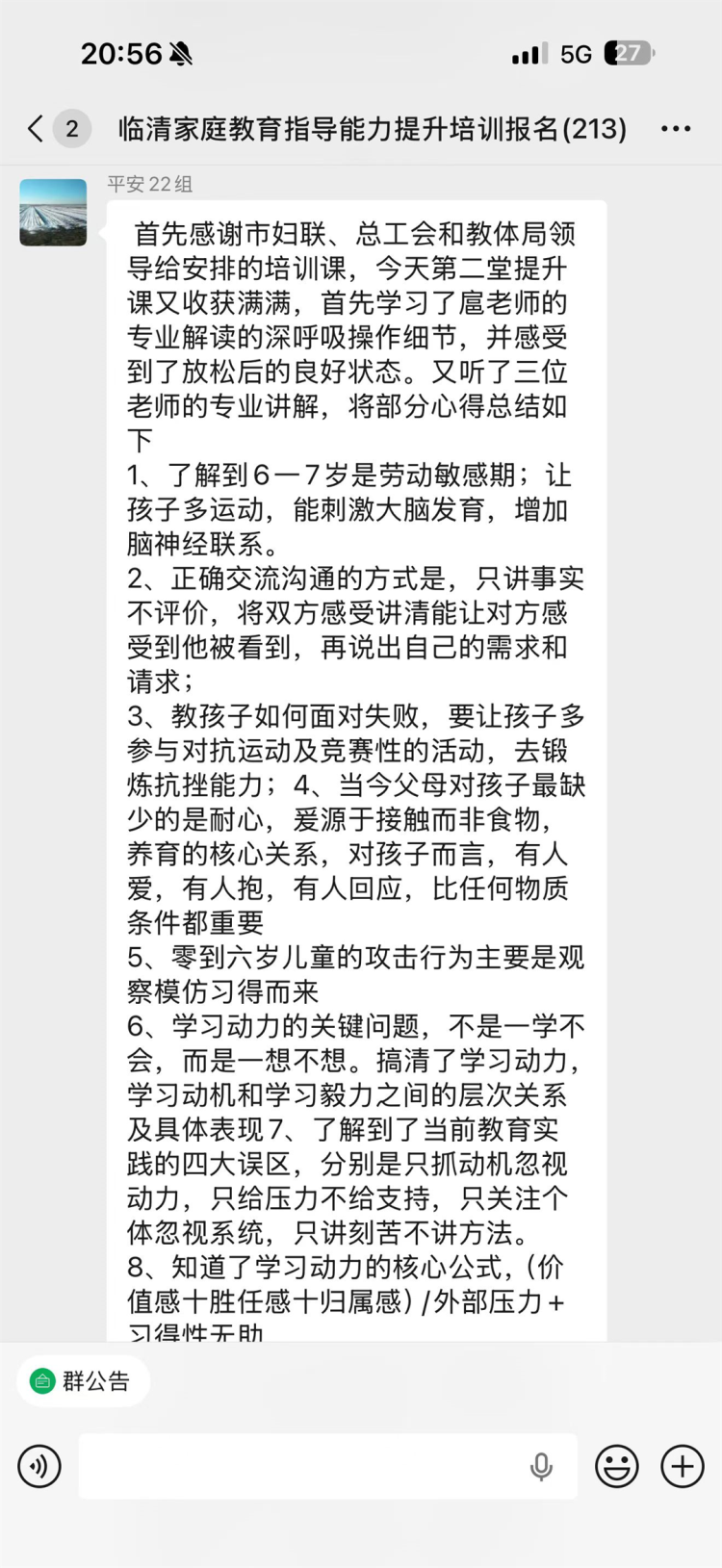
Task: Open the plus attachments menu
Action: [682, 1466]
